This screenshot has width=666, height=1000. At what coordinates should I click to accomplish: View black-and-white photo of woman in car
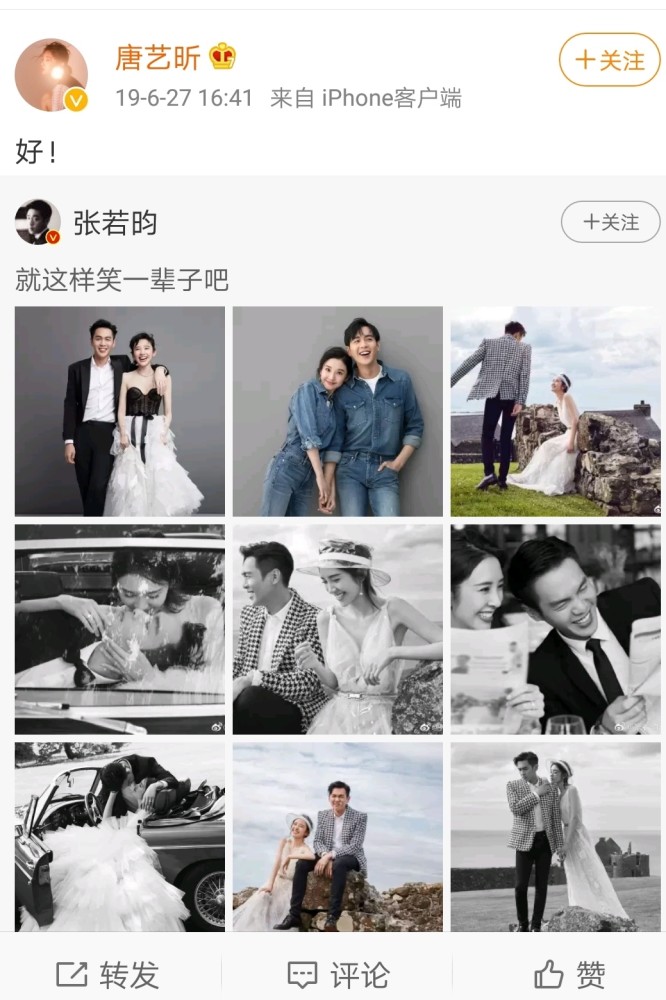coord(120,629)
